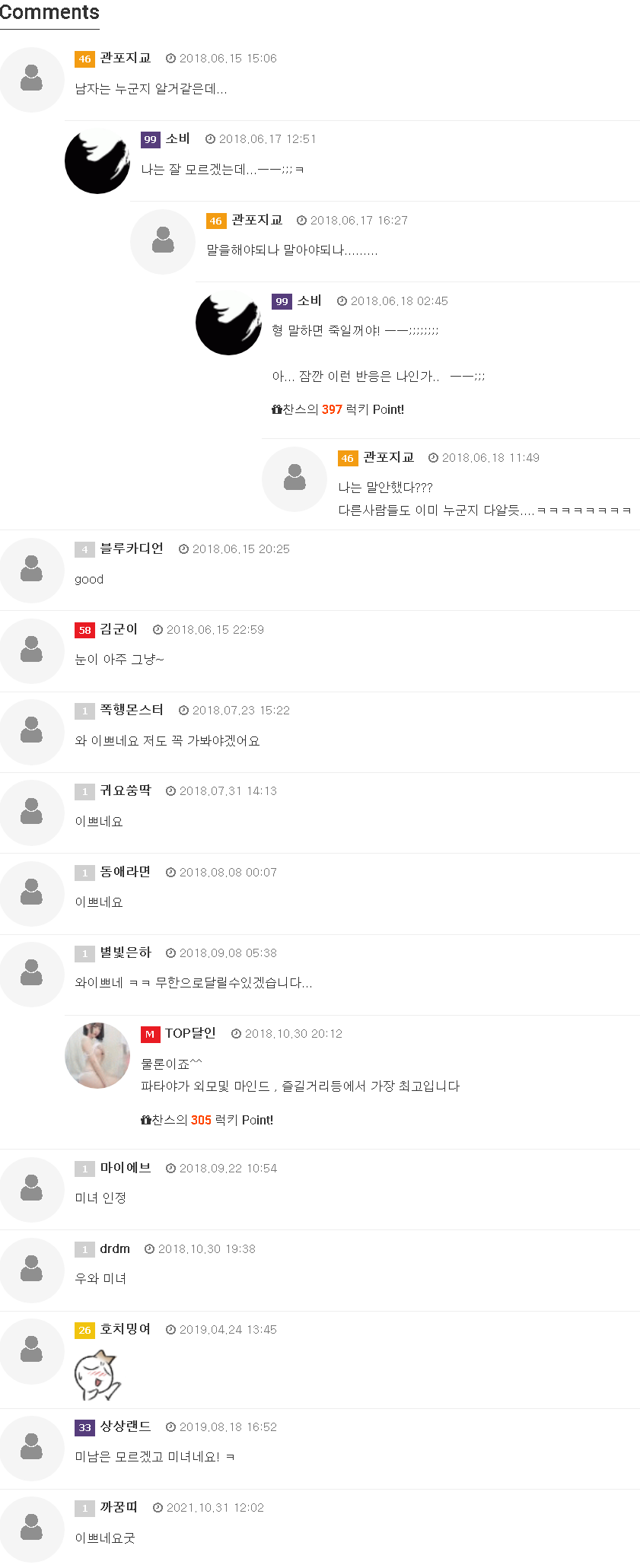
Task: Open the profile of 마이에브
Action: click(125, 1168)
